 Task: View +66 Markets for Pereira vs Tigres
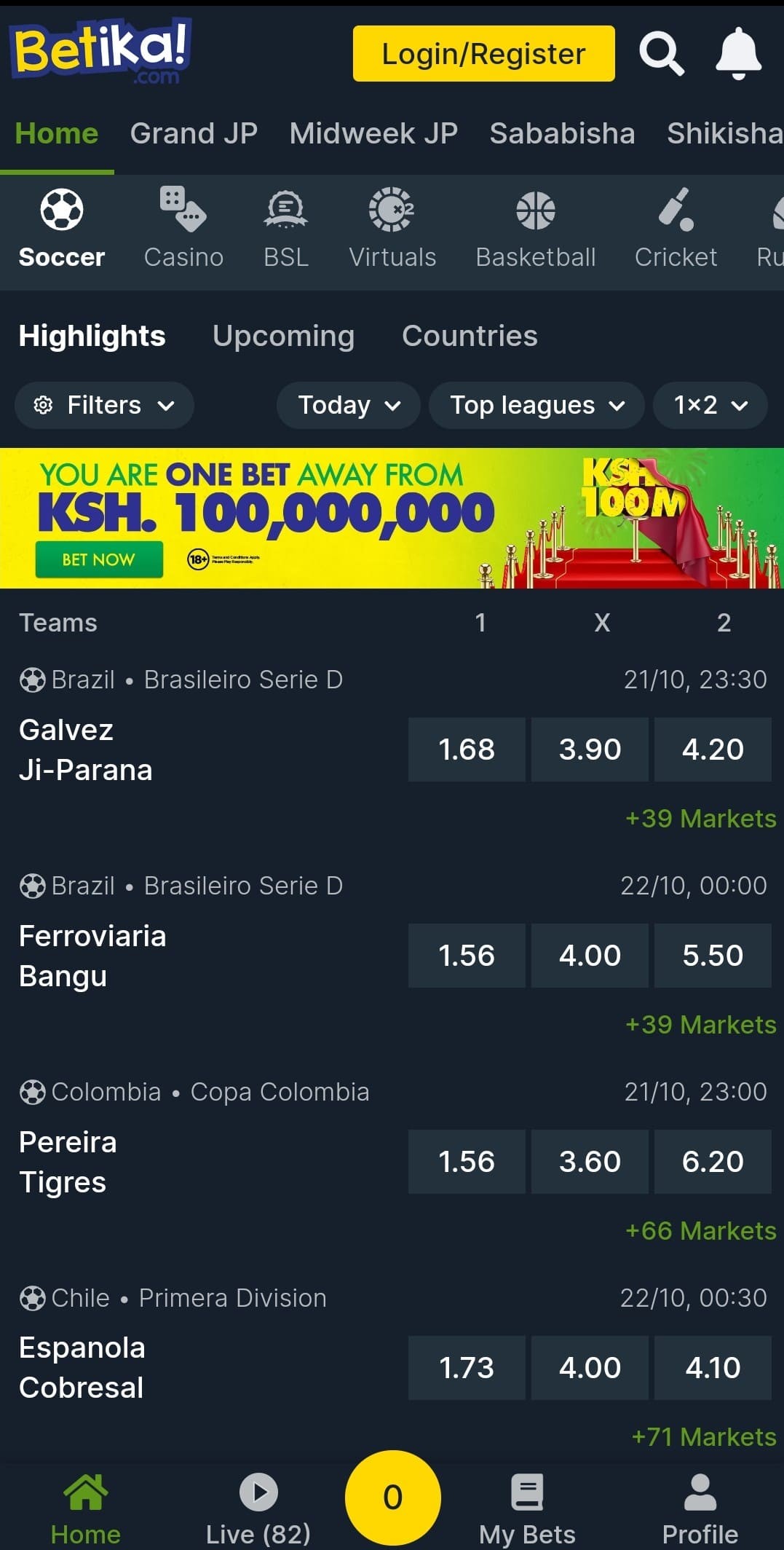700,1231
